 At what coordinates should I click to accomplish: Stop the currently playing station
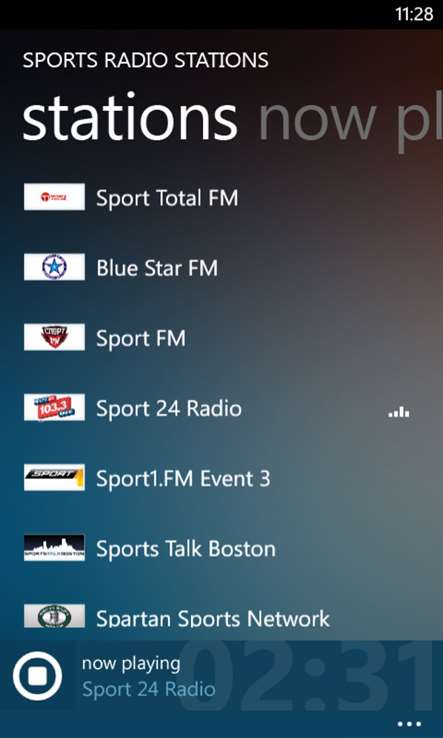coord(37,676)
